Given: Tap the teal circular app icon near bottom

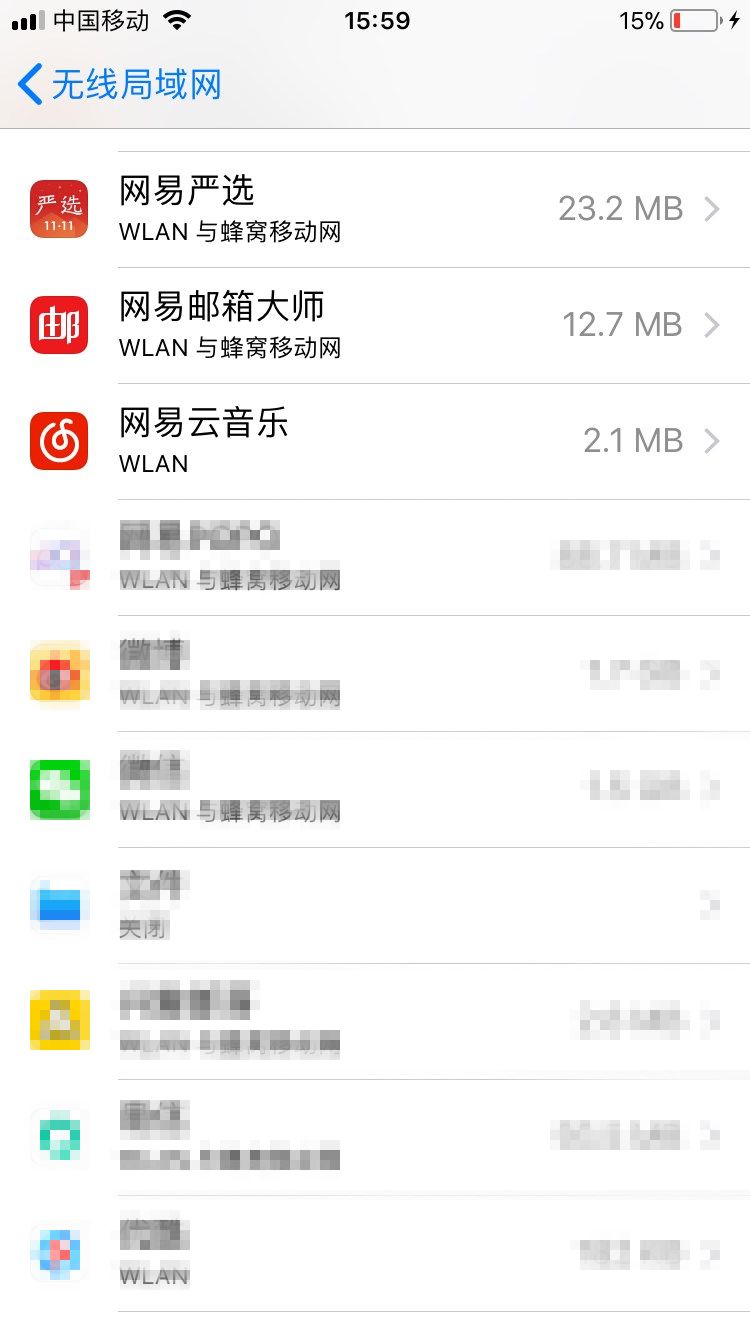Looking at the screenshot, I should pyautogui.click(x=57, y=1136).
